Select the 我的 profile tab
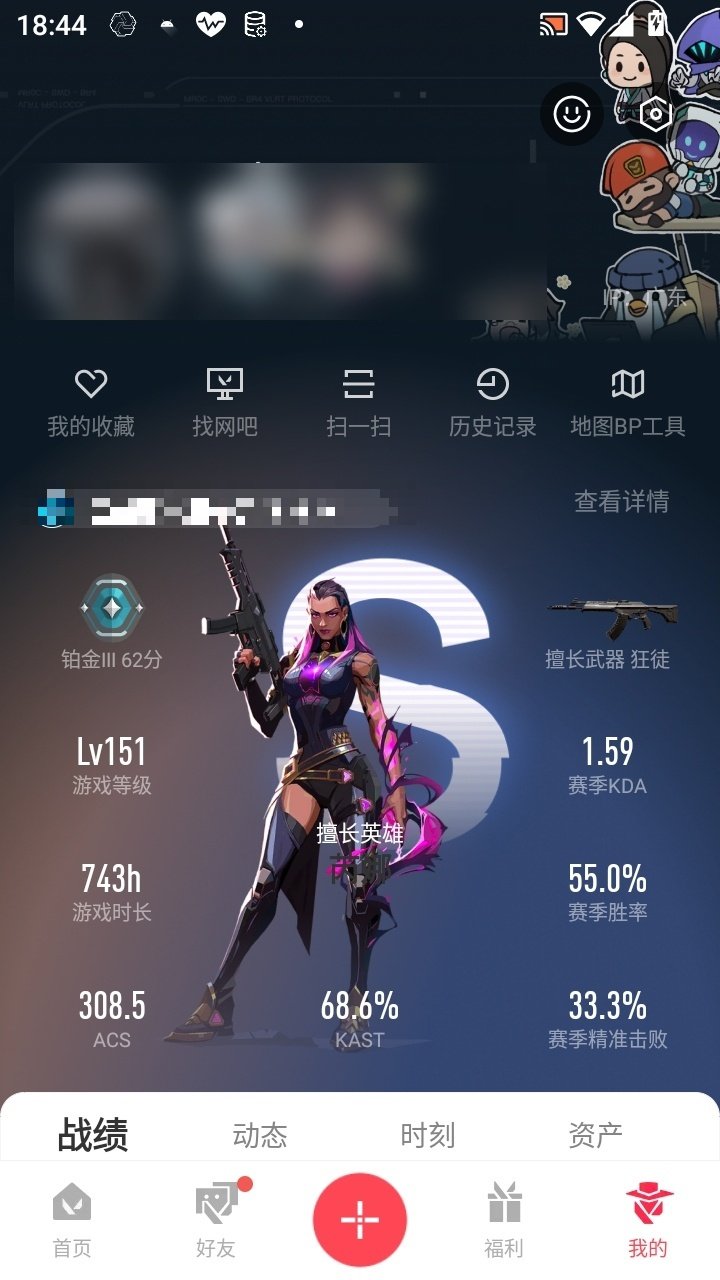The height and width of the screenshot is (1280, 720). coord(648,1218)
